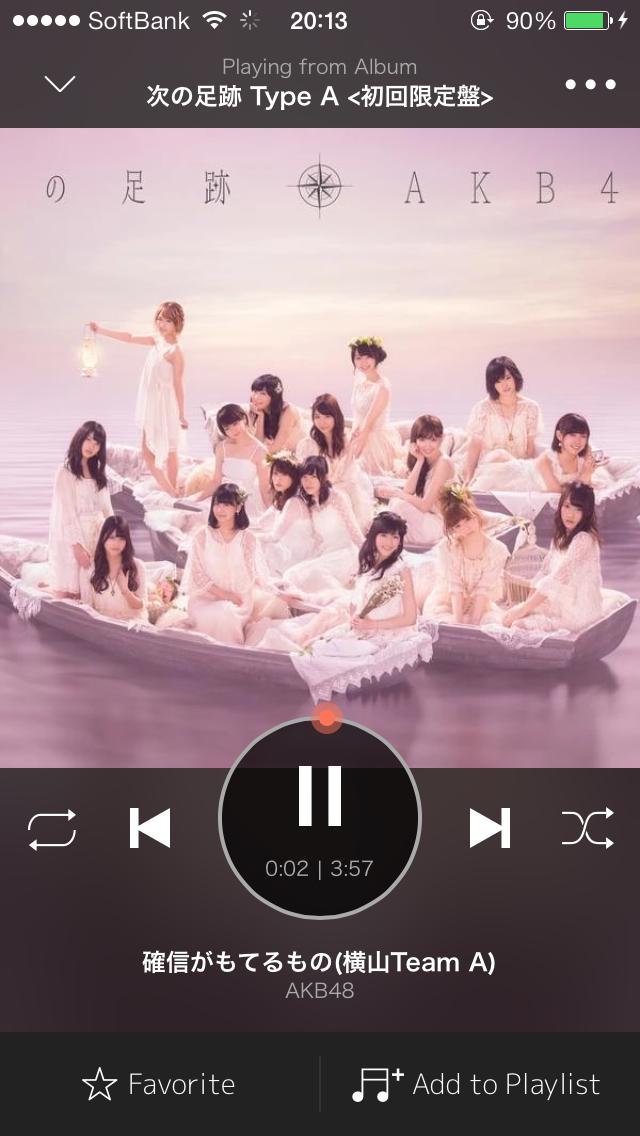The image size is (640, 1136).
Task: Skip to the next track
Action: coord(490,828)
